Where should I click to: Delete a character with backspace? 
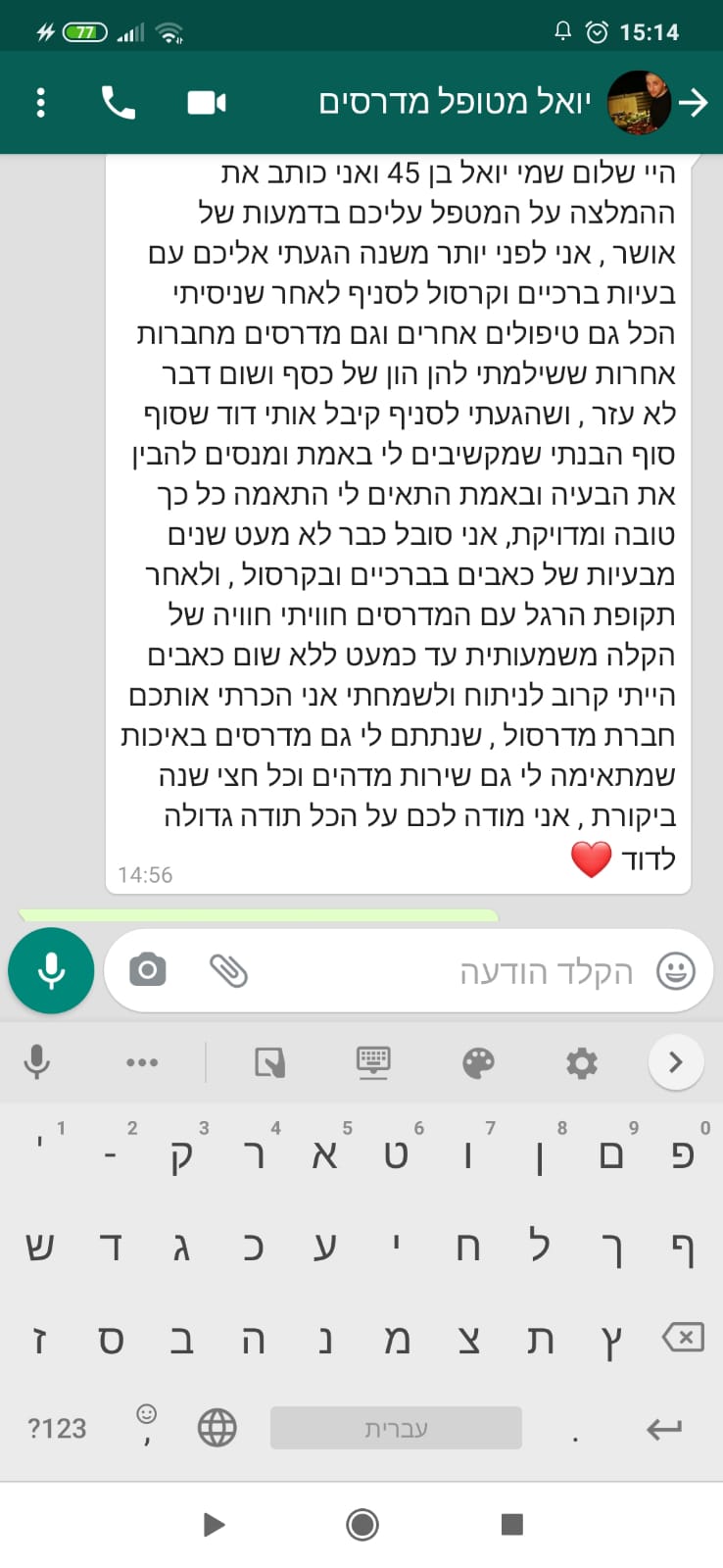682,1337
